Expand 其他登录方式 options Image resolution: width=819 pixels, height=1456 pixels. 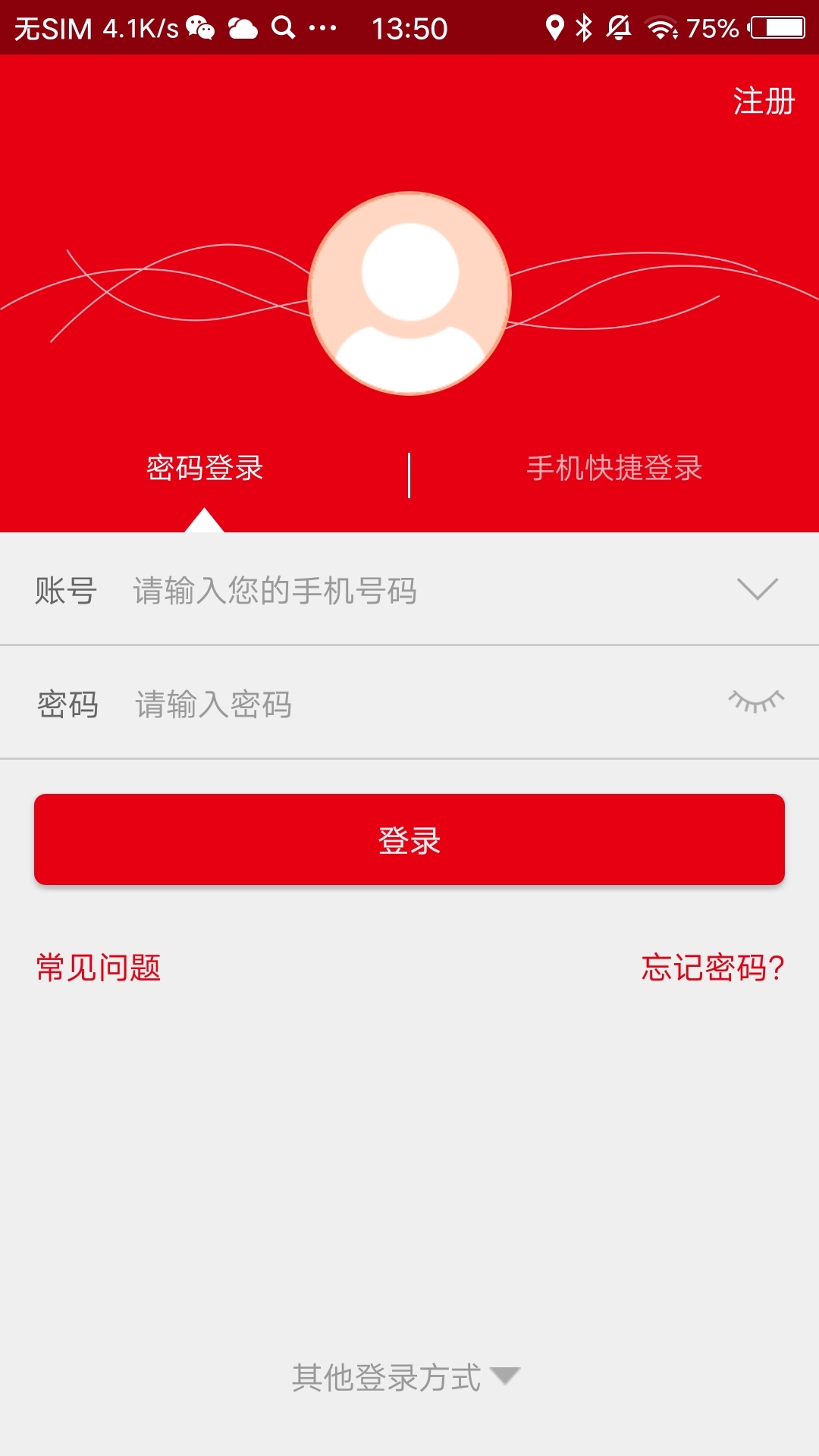click(x=406, y=1377)
